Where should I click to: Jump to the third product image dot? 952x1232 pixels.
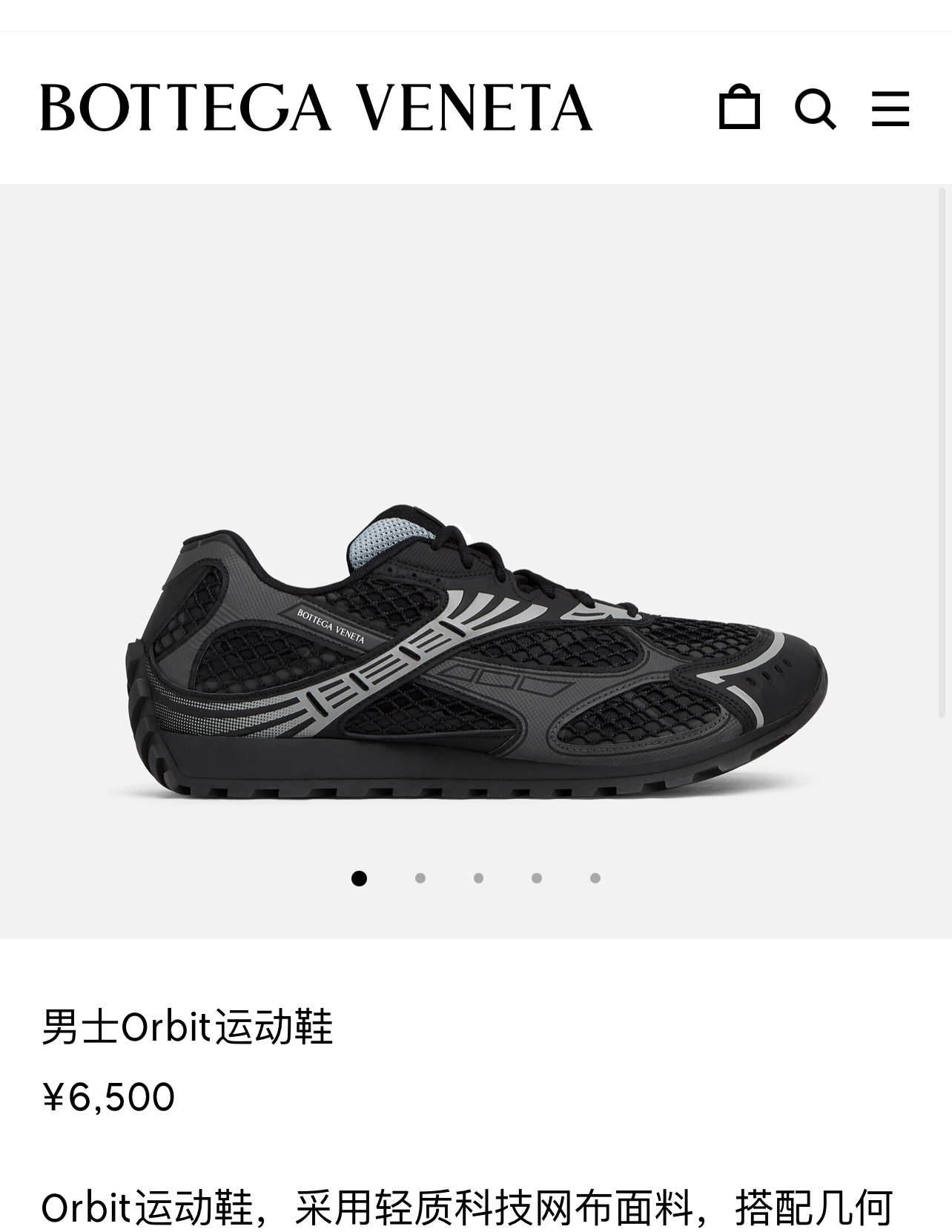(478, 878)
